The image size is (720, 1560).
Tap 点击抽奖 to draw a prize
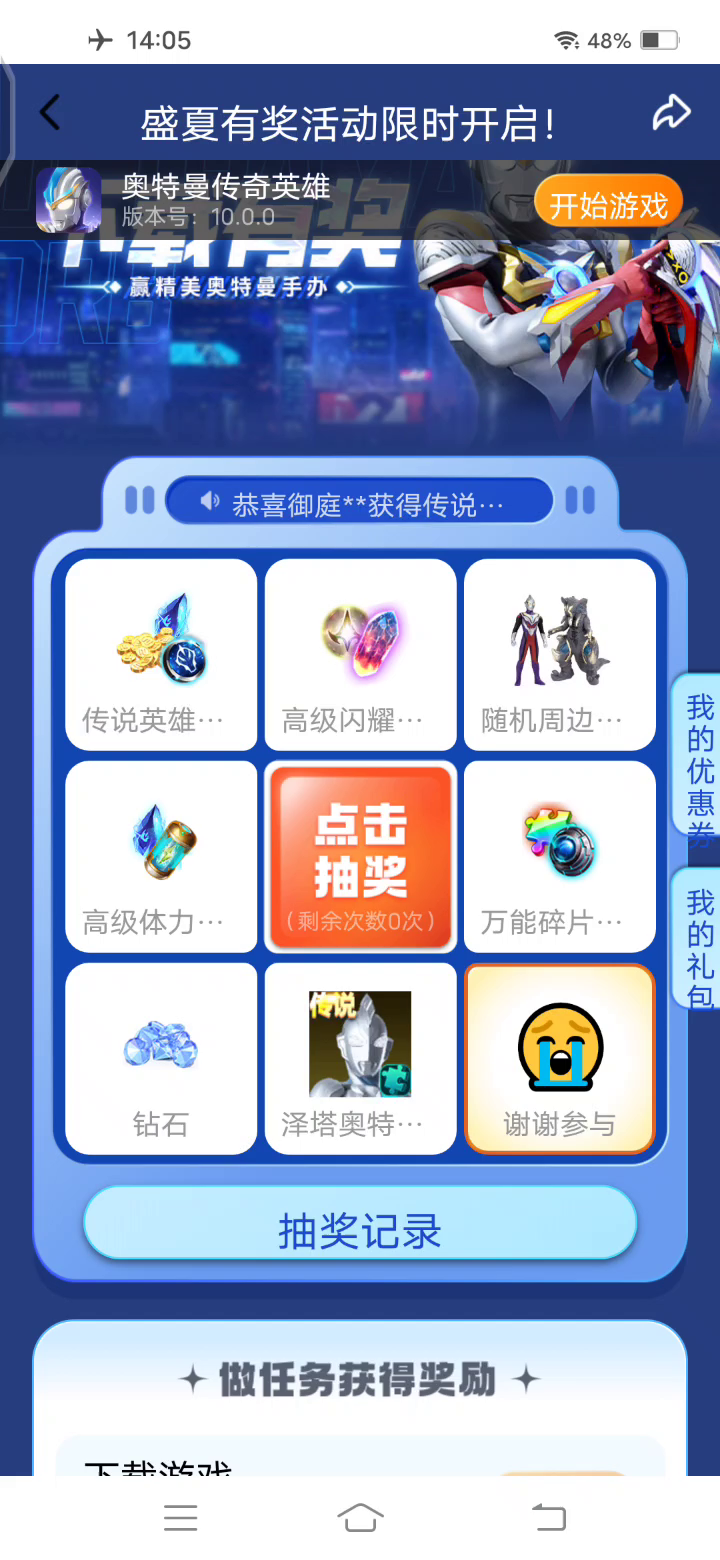click(360, 856)
